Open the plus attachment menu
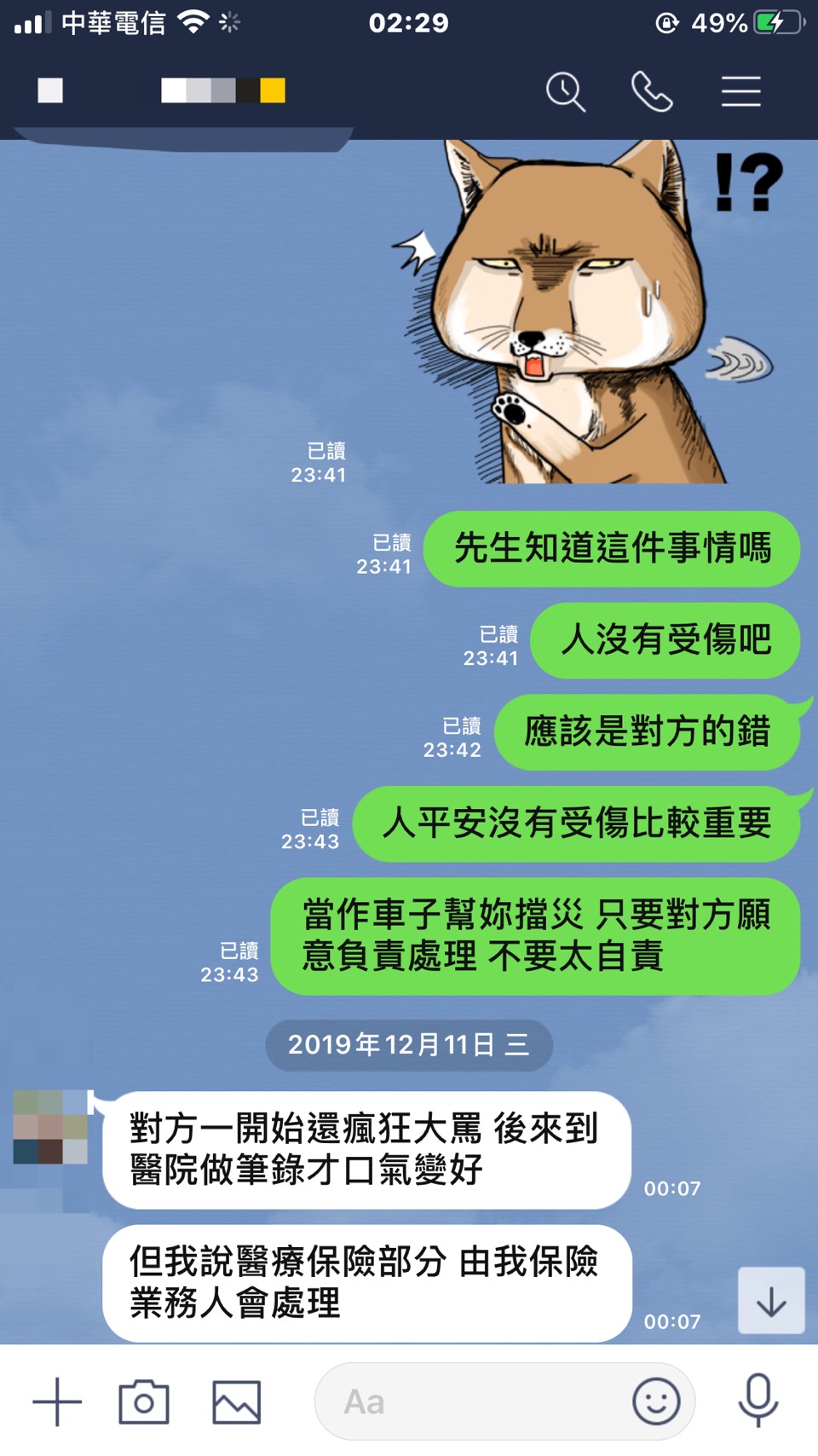 pos(57,1401)
